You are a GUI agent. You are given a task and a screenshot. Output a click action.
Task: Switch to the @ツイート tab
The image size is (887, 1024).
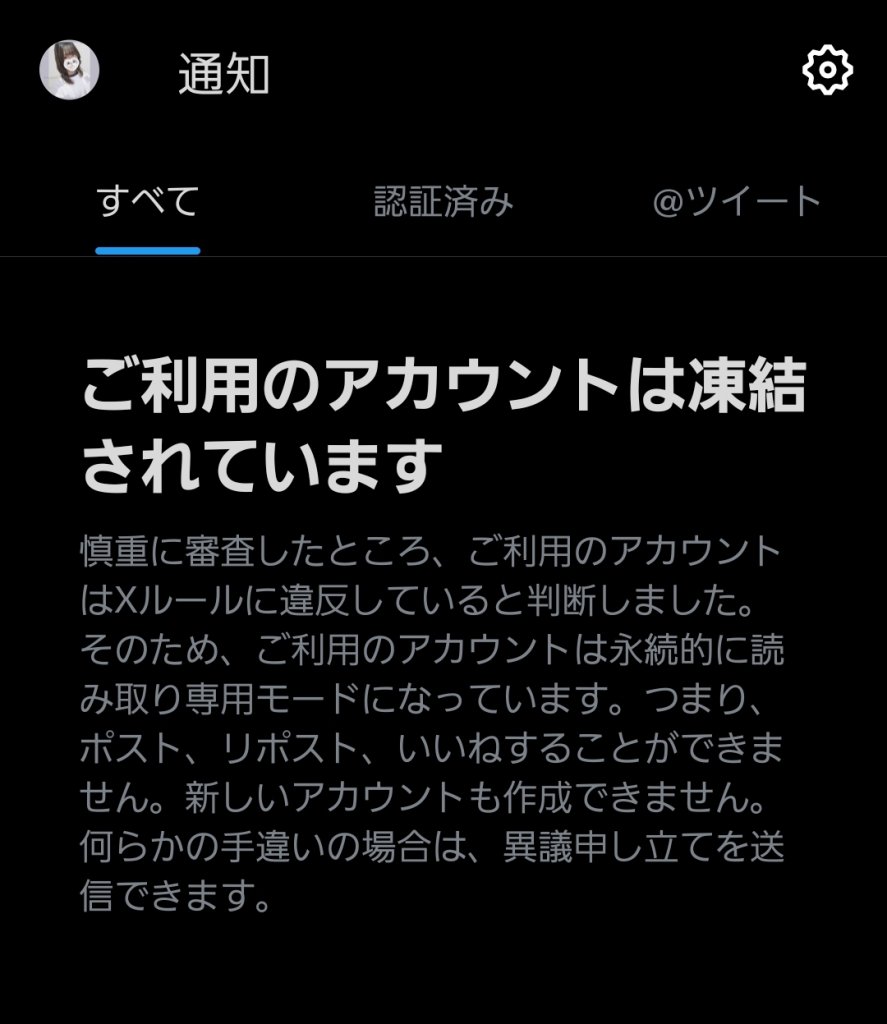pos(737,202)
